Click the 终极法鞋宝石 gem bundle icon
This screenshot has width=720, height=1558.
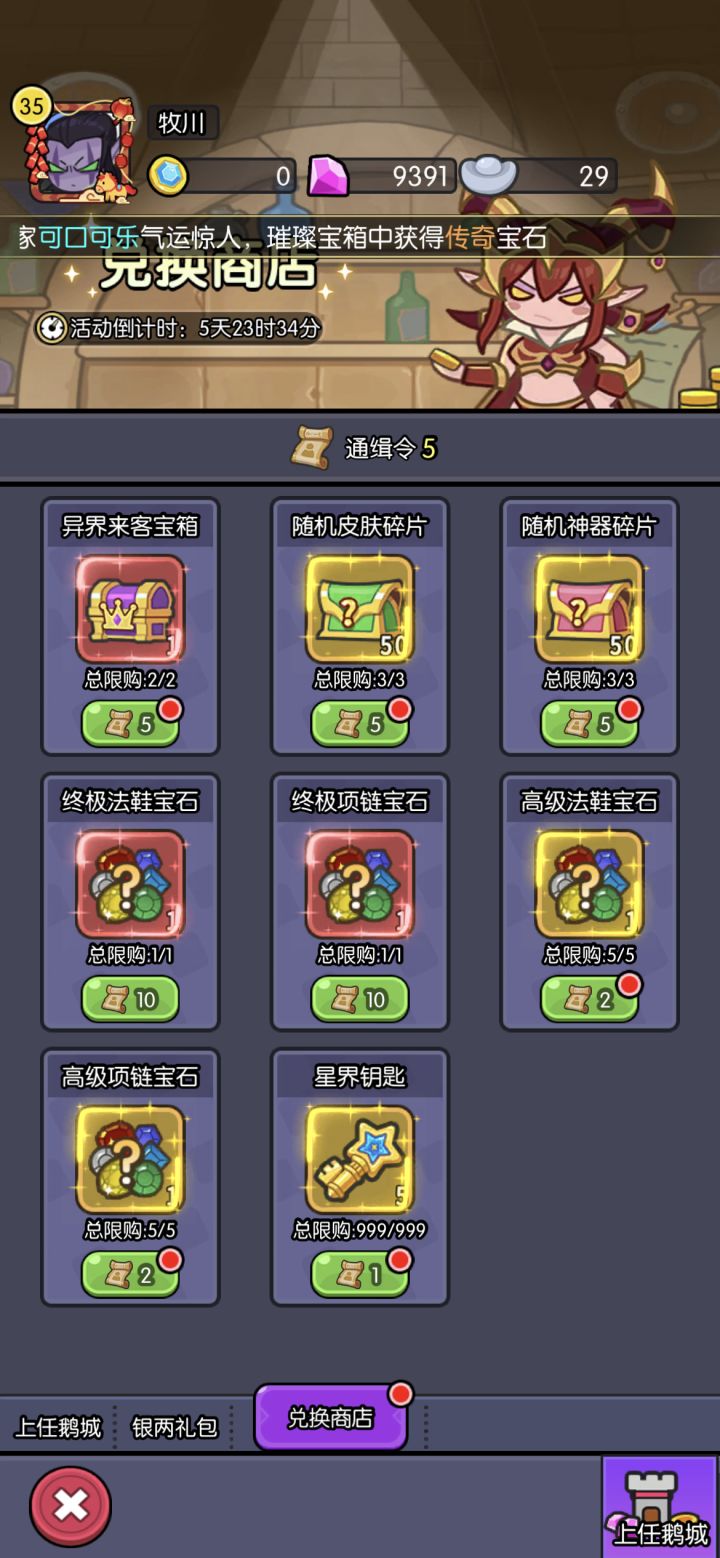pos(131,885)
